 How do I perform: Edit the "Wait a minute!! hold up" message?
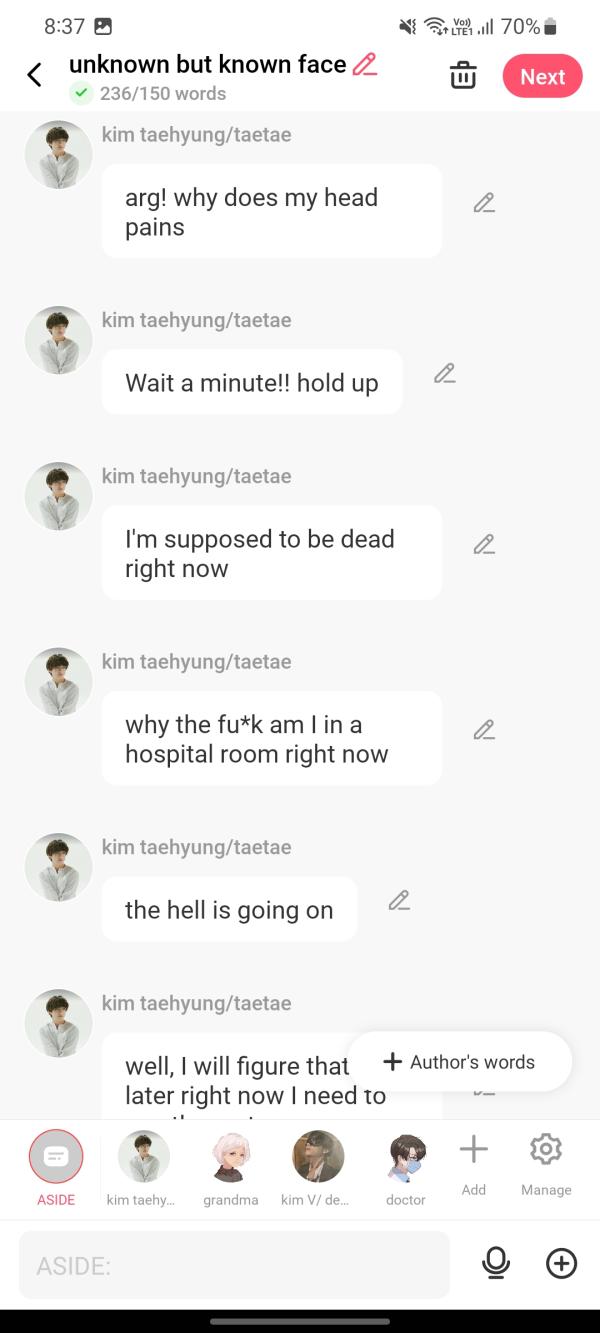coord(445,374)
